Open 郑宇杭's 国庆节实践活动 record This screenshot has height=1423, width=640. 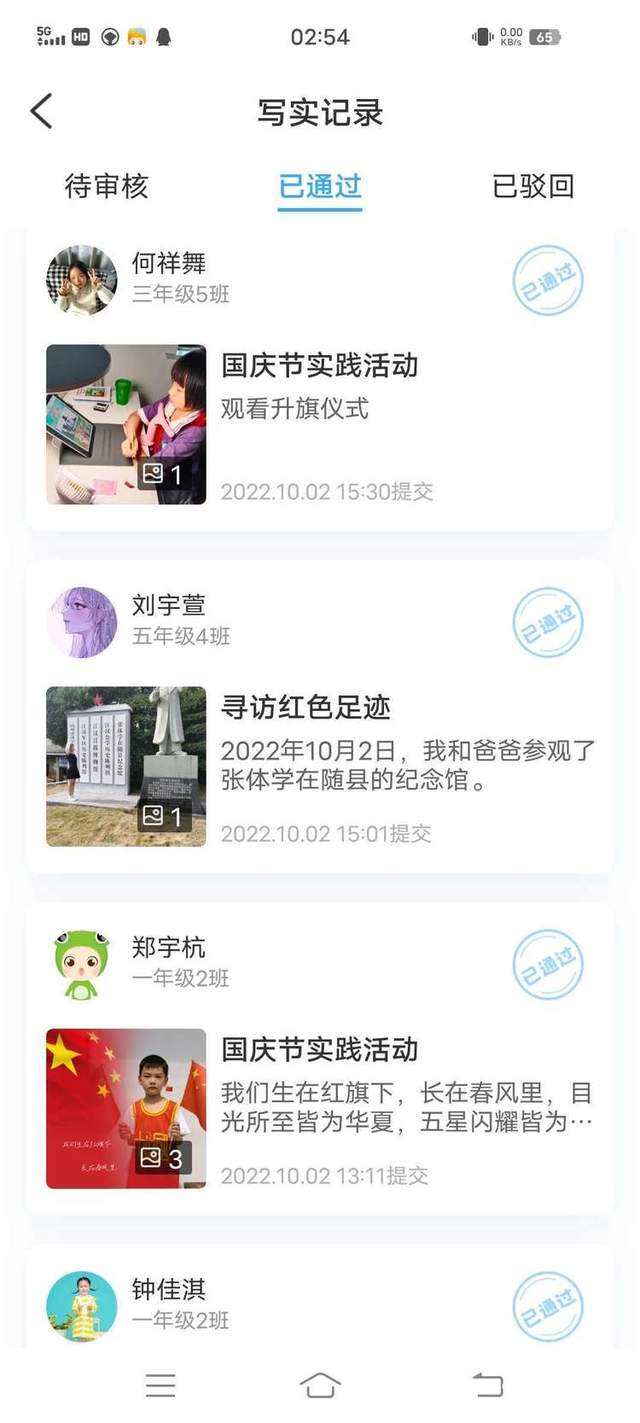pyautogui.click(x=320, y=1059)
